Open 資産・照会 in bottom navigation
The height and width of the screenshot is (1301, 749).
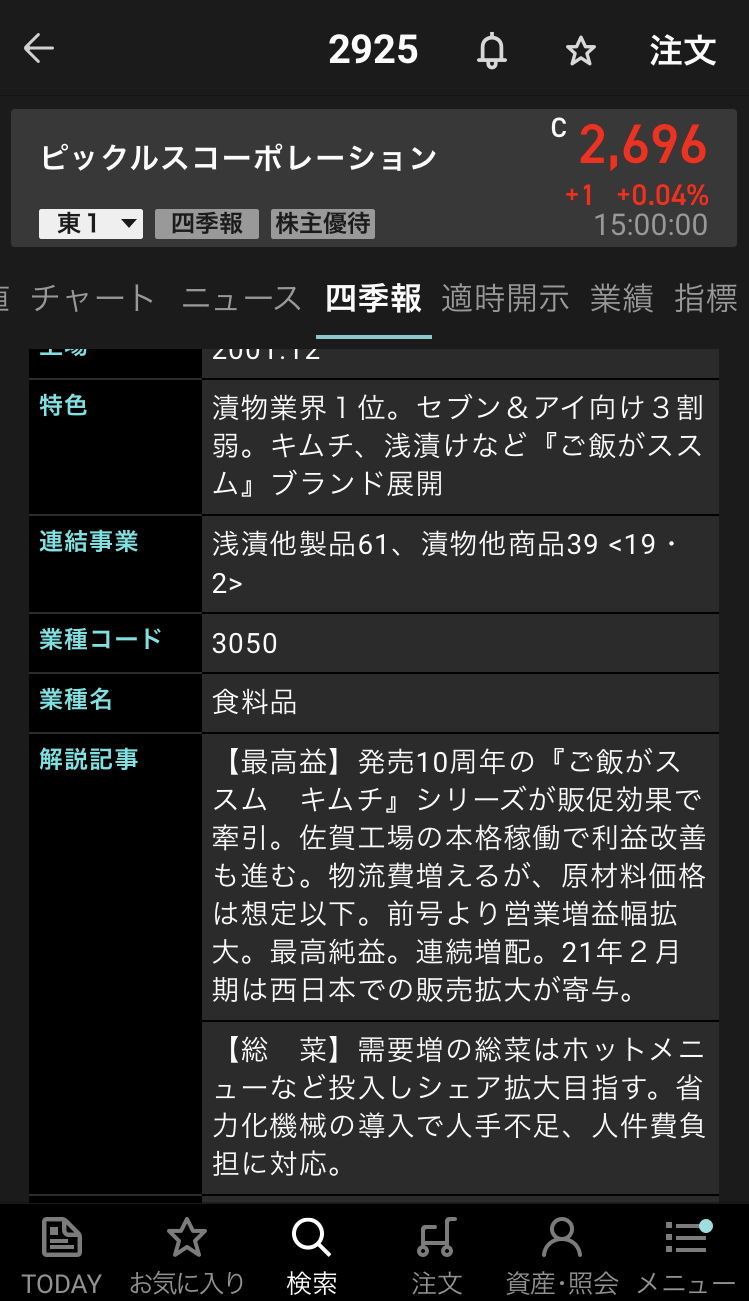click(562, 1254)
